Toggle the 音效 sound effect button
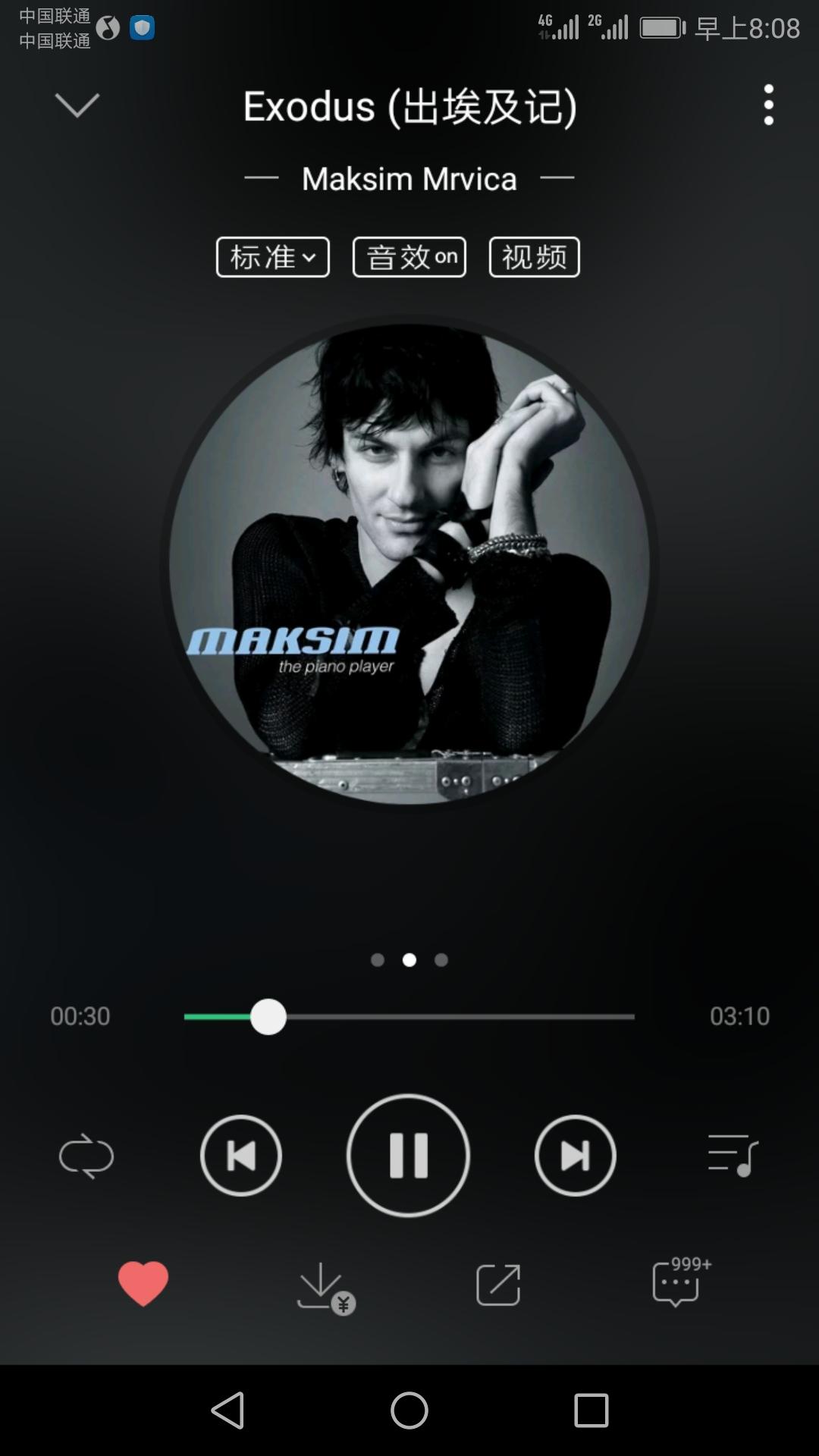Viewport: 819px width, 1456px height. tap(409, 257)
